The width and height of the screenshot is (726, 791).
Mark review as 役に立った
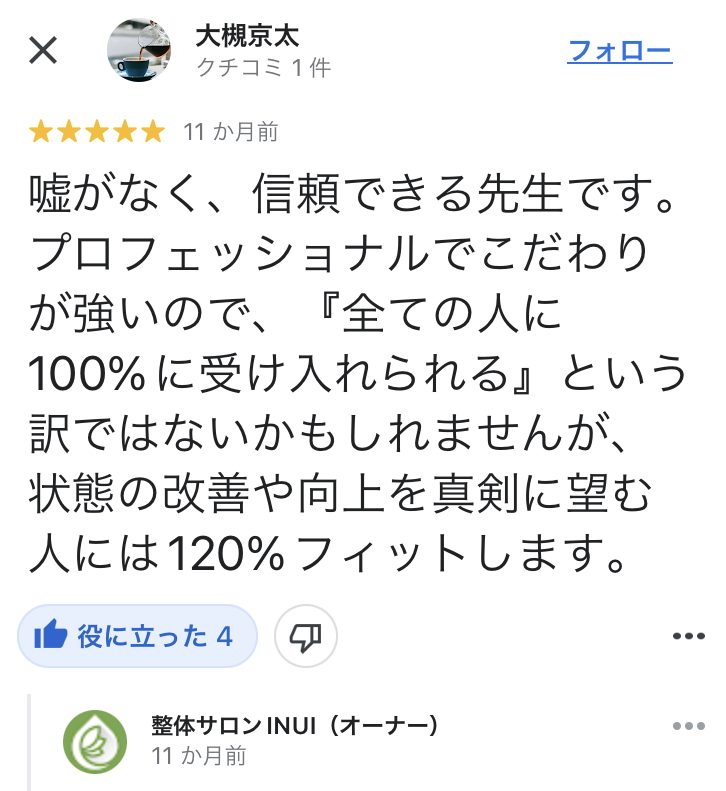[x=137, y=636]
